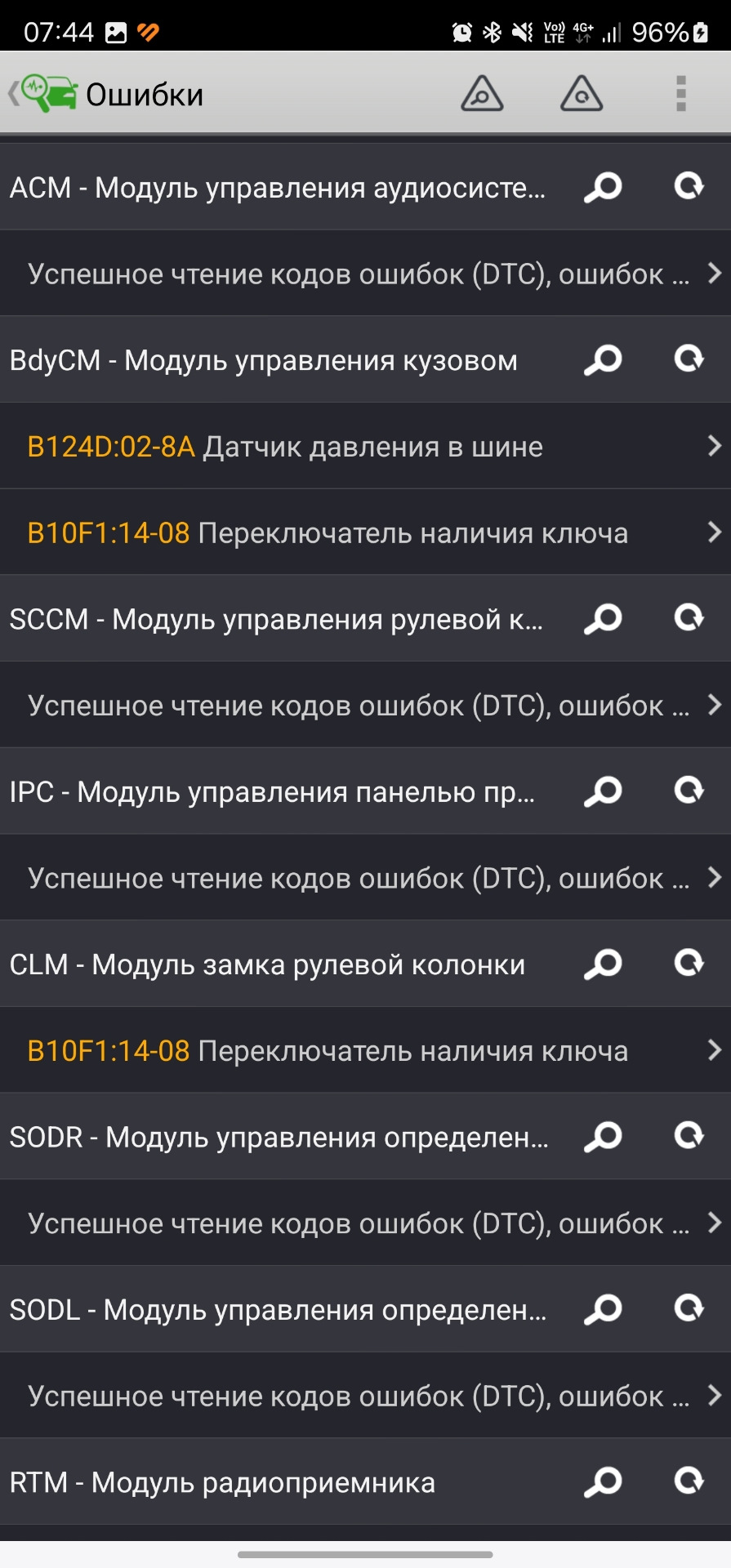The image size is (731, 1568).
Task: Refresh the CLM steering column lock module errors
Action: 690,964
